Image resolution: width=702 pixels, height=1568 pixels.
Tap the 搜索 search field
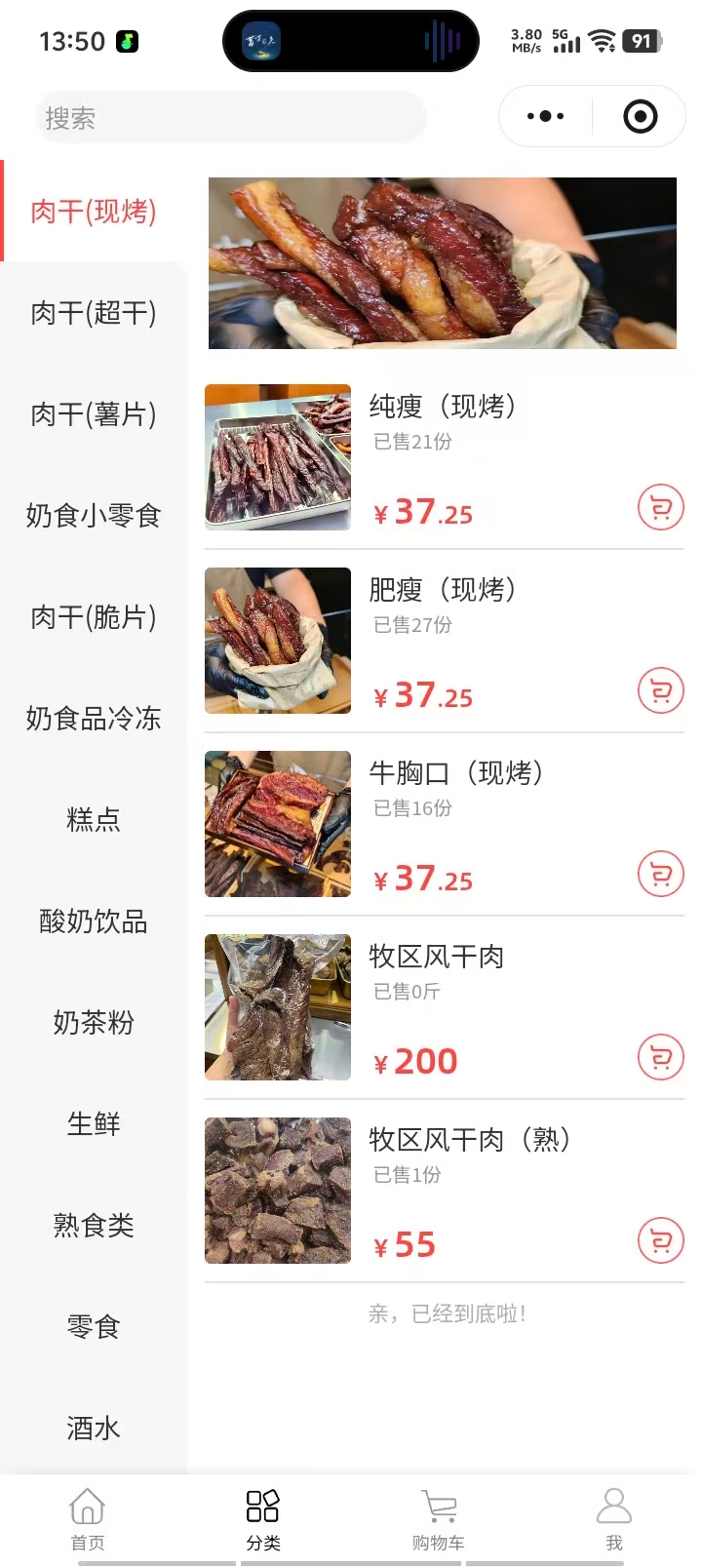point(230,118)
